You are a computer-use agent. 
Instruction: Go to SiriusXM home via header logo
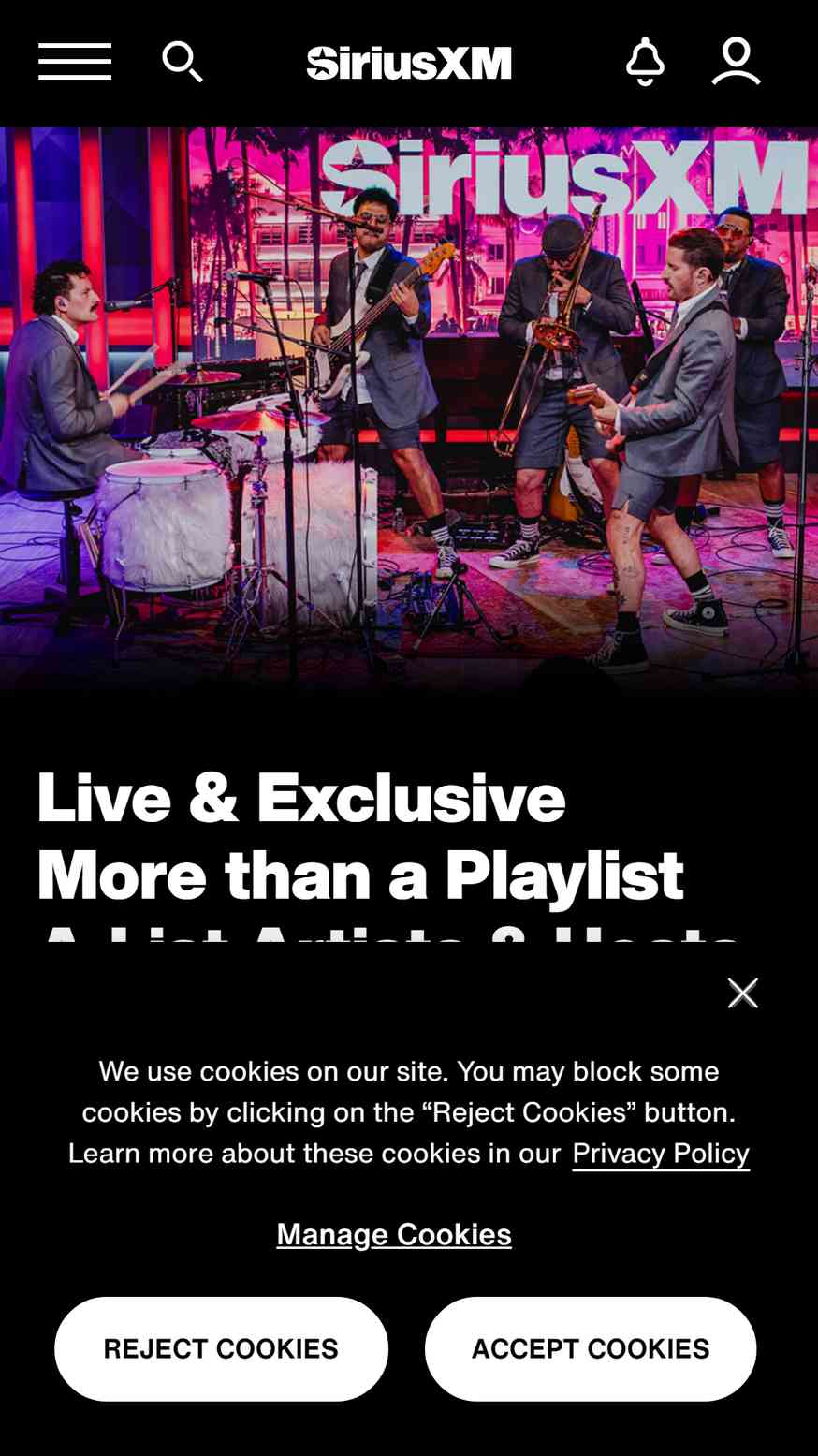click(409, 63)
